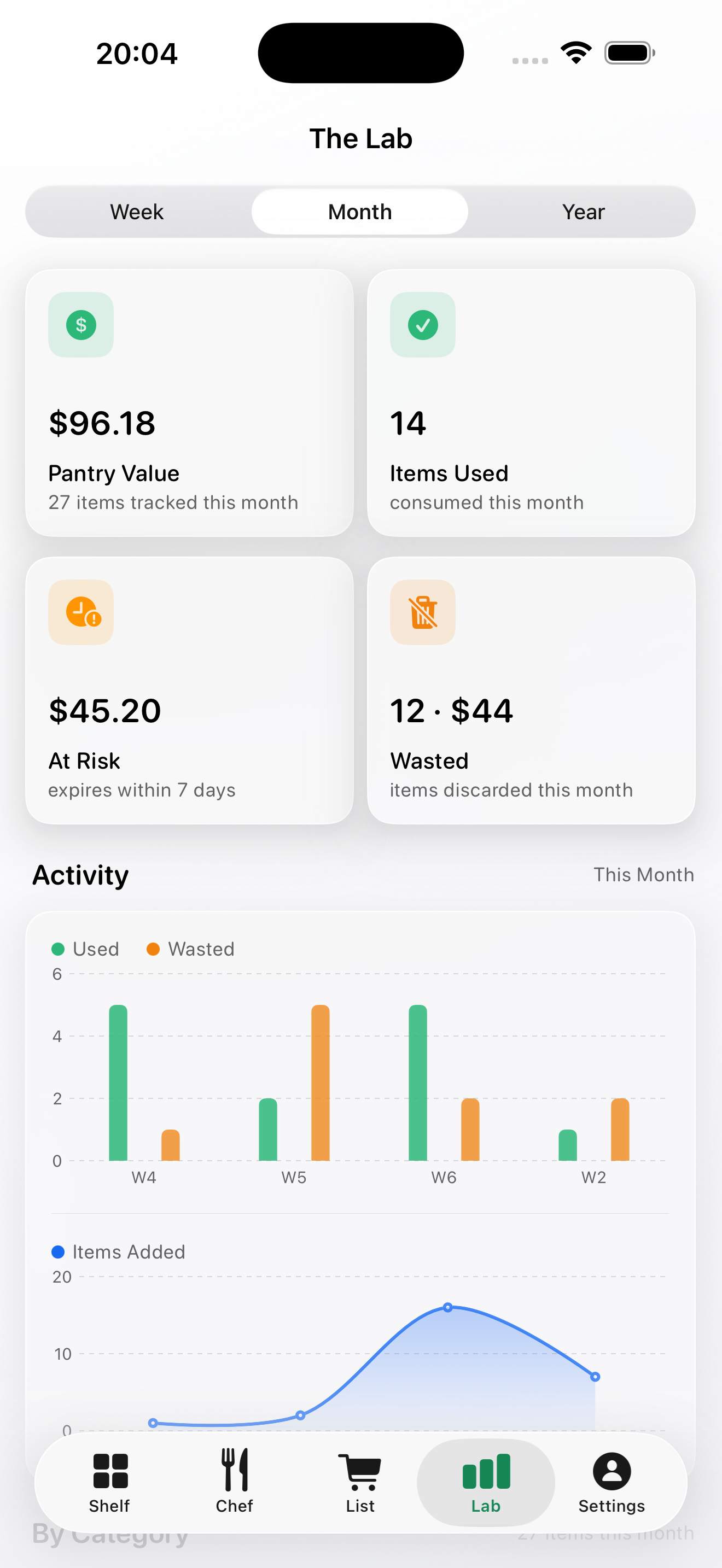Go to the Chef tab

pos(234,1483)
